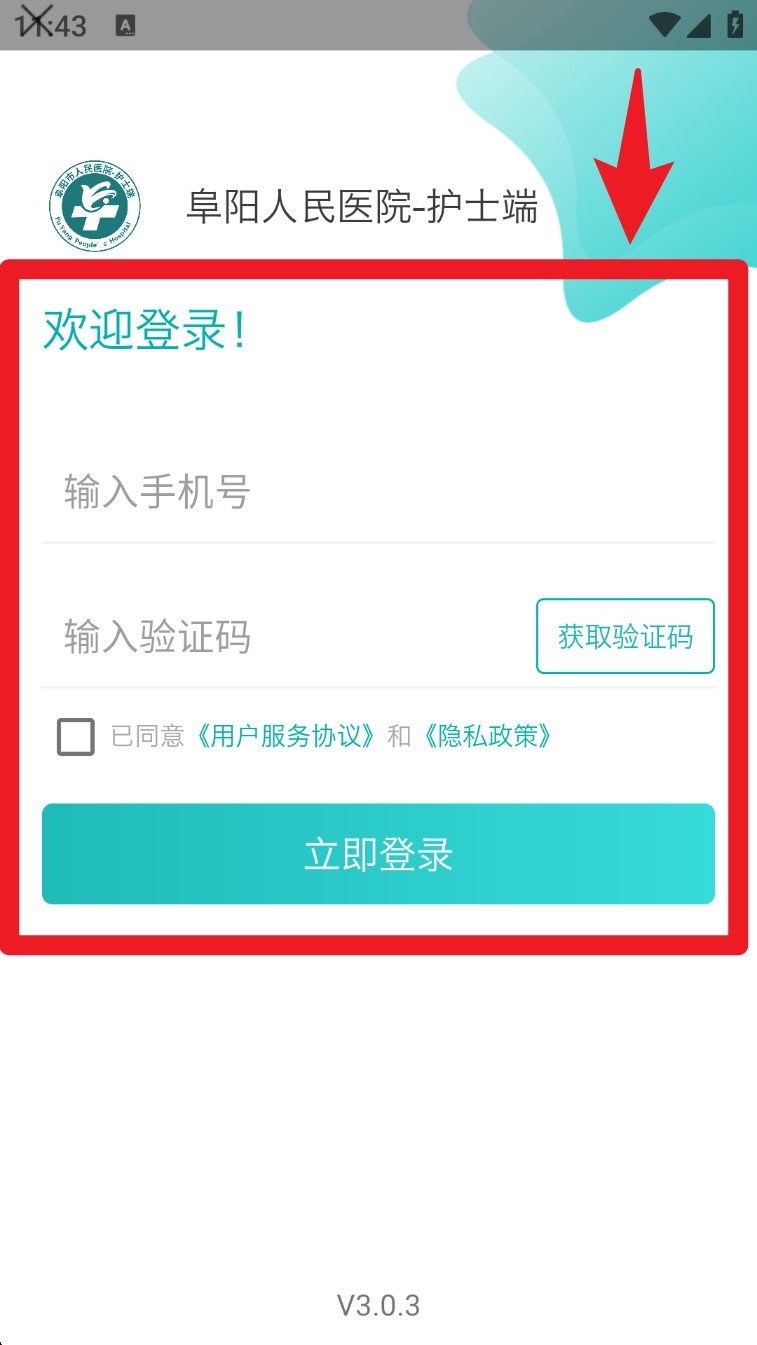Tap the phone number input field
This screenshot has width=757, height=1345.
[x=378, y=493]
